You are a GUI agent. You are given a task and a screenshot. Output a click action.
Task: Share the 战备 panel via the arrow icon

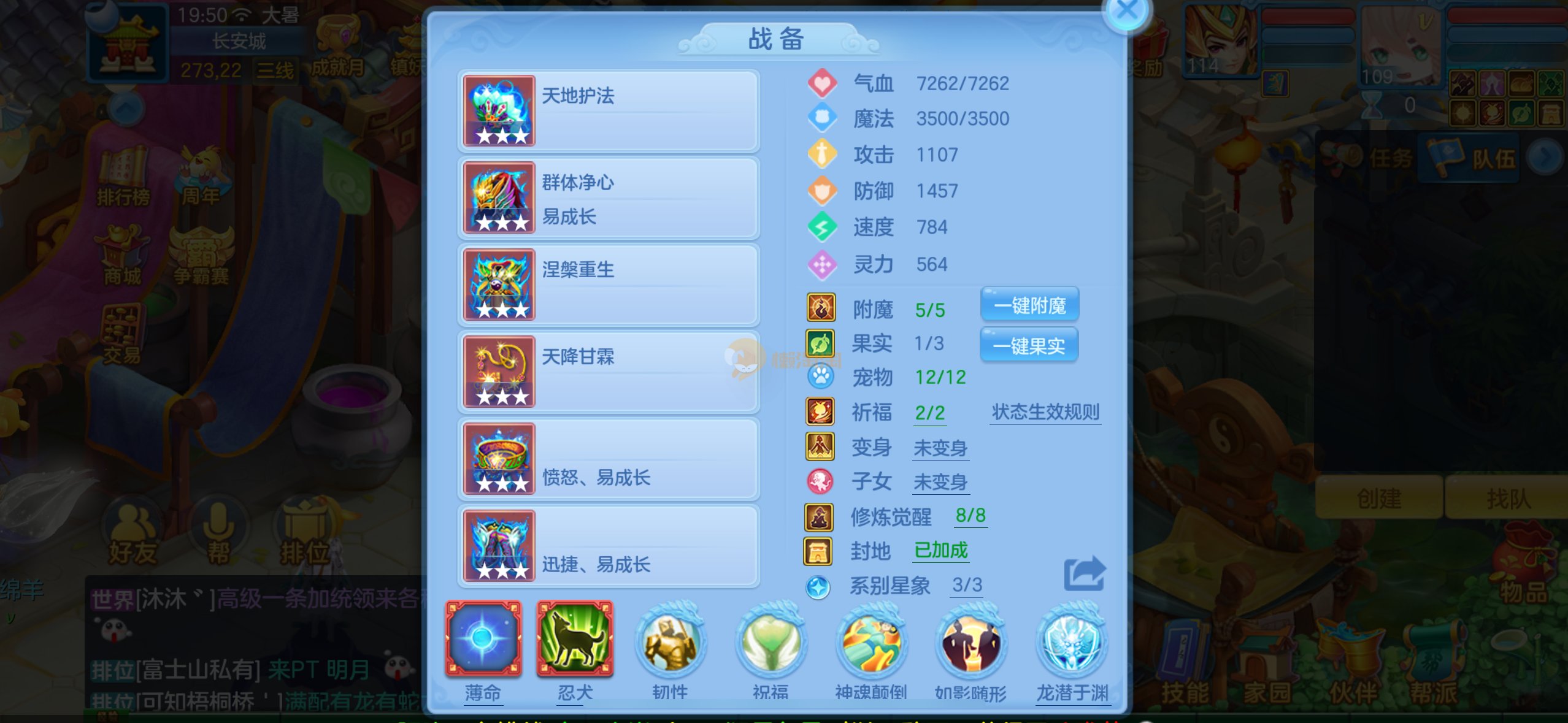(x=1084, y=573)
